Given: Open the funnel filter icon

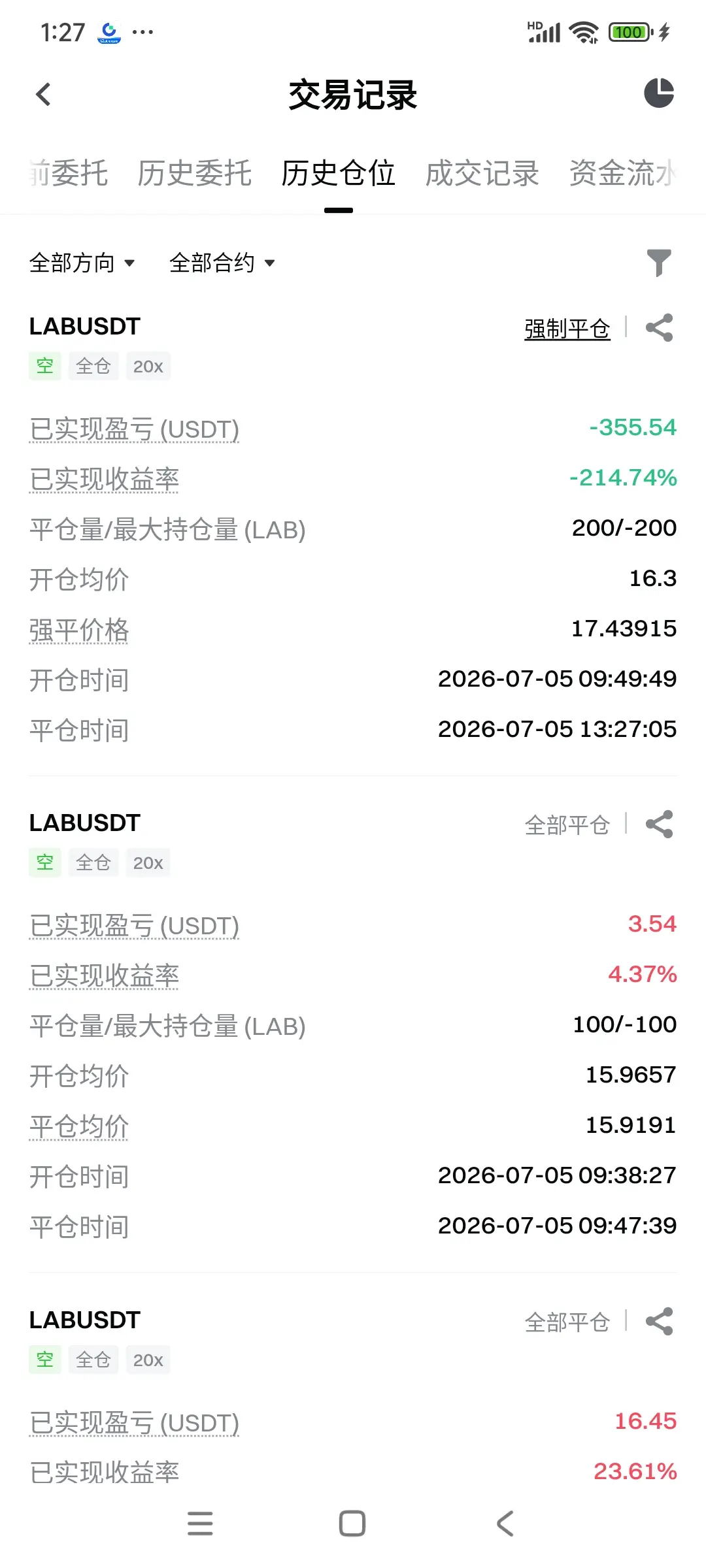Looking at the screenshot, I should pyautogui.click(x=659, y=263).
